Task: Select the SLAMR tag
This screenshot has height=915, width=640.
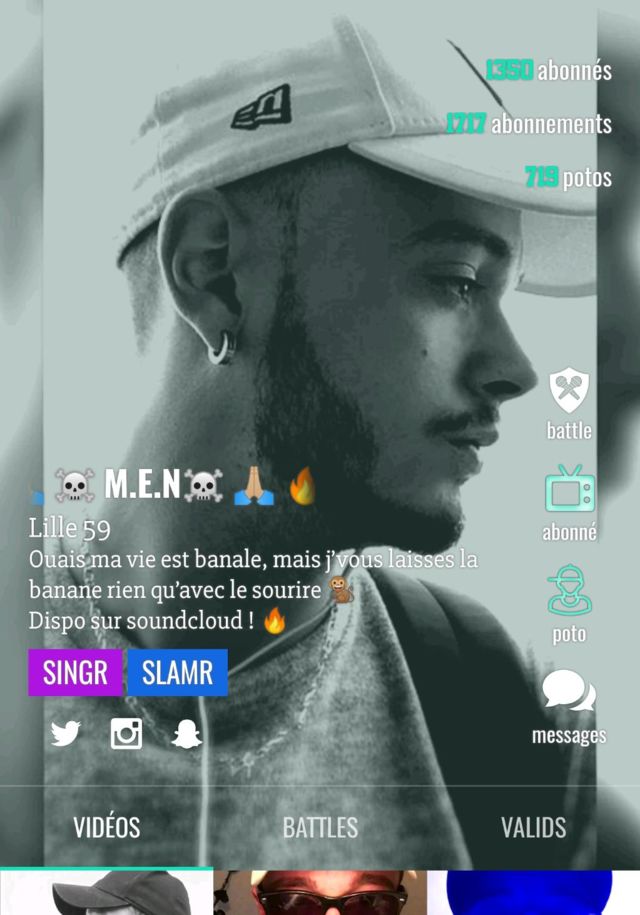Action: click(177, 673)
